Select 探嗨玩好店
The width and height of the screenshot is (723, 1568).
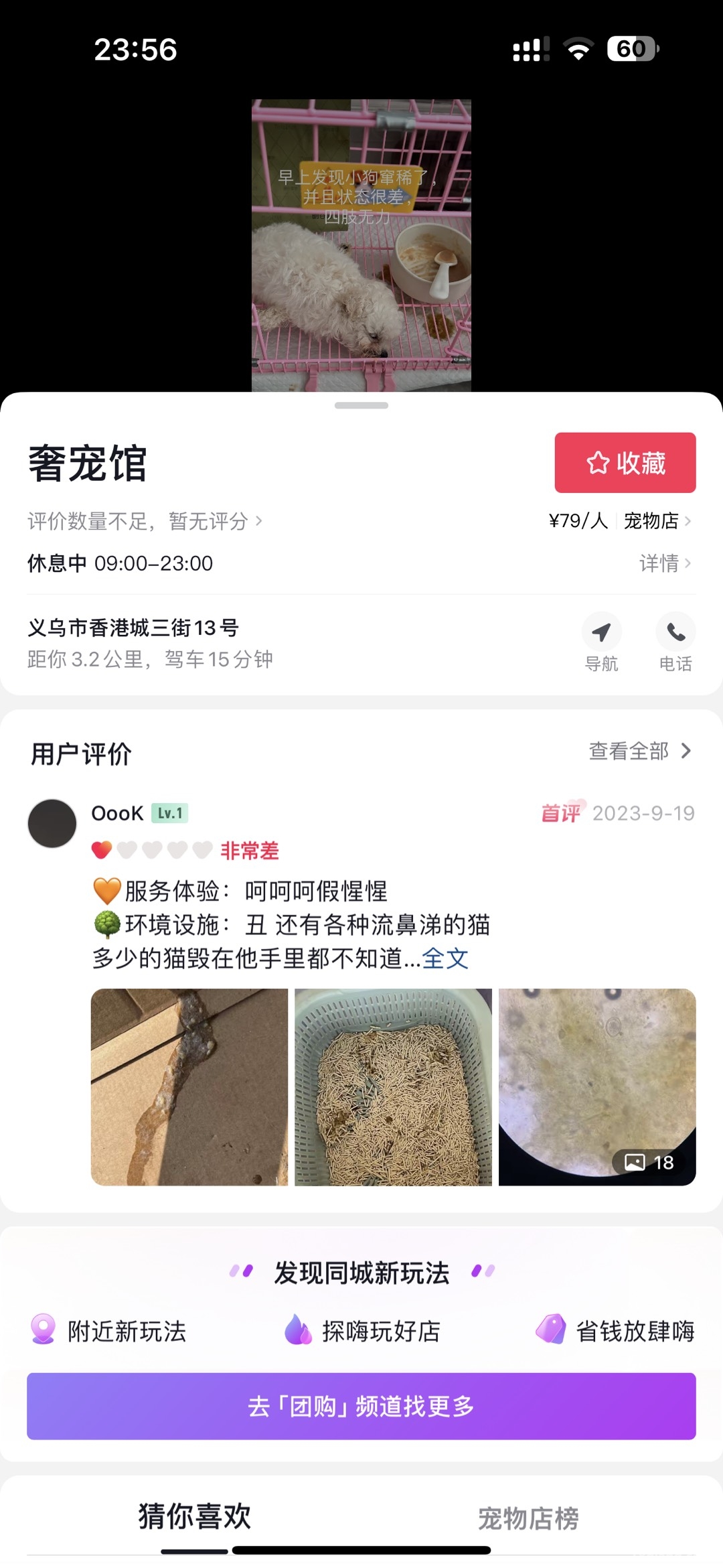[362, 1331]
